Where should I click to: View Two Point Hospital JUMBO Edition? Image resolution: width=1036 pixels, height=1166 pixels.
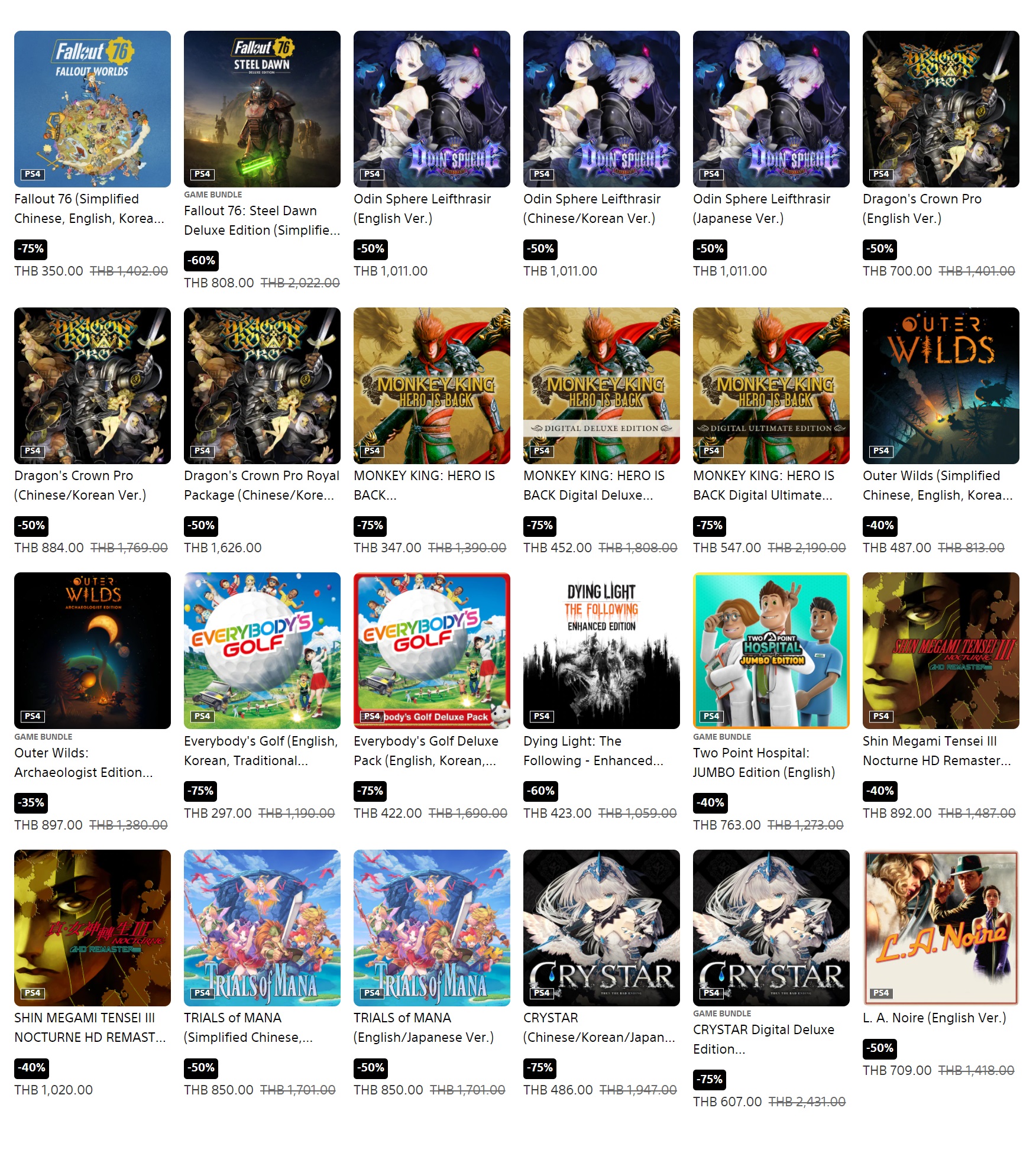tap(771, 650)
